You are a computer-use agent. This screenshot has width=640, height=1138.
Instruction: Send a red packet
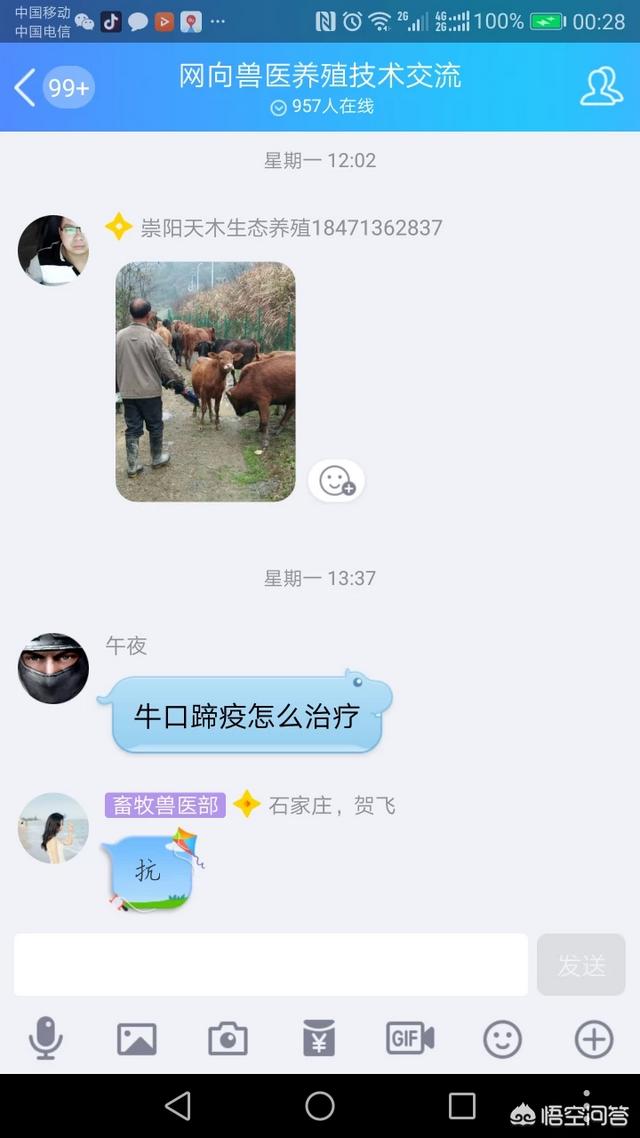click(319, 1038)
